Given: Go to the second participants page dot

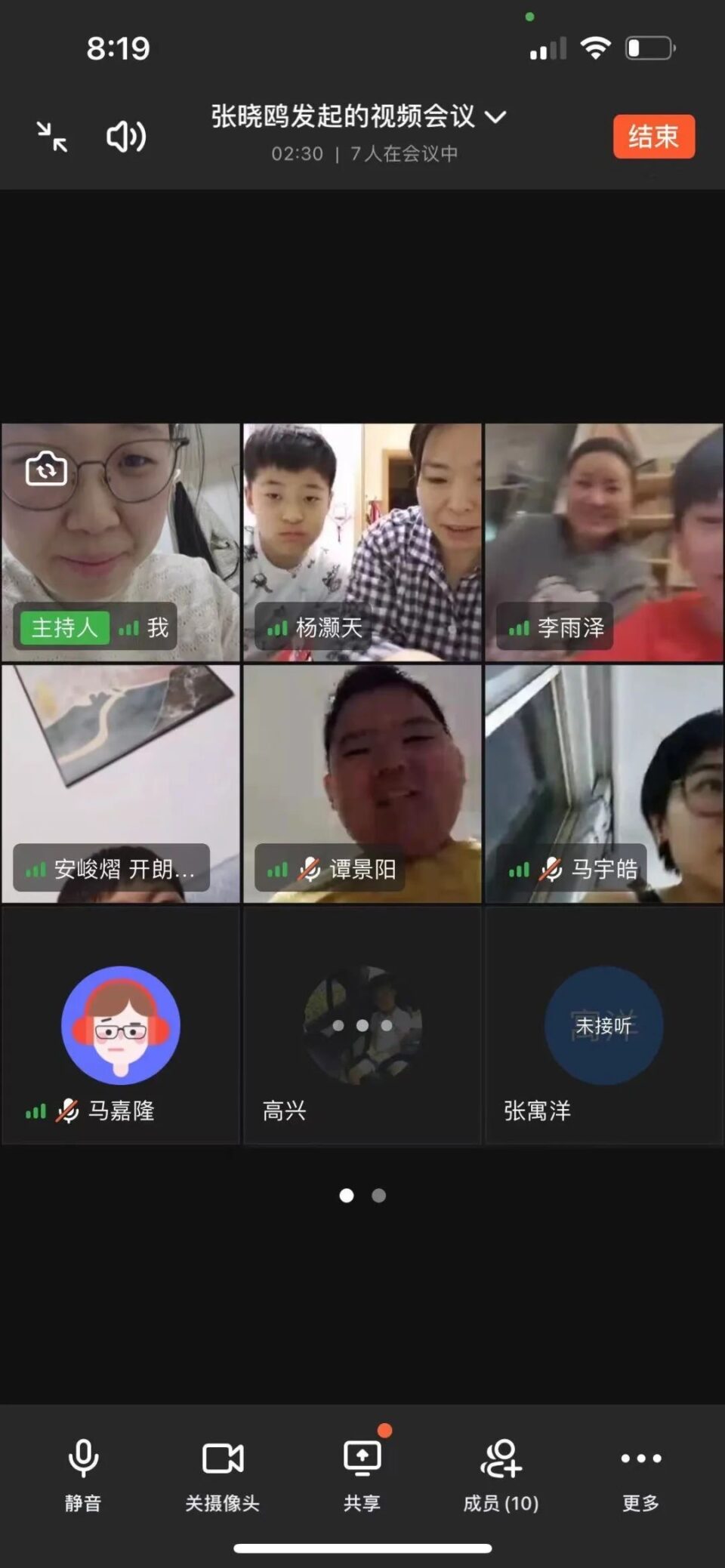Looking at the screenshot, I should point(379,1196).
